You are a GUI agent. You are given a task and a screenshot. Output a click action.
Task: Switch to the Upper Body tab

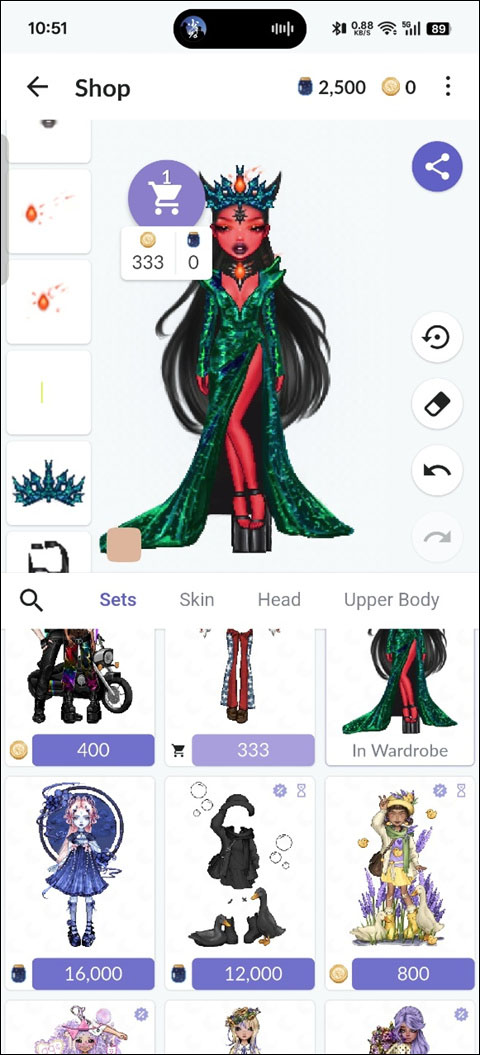coord(391,599)
